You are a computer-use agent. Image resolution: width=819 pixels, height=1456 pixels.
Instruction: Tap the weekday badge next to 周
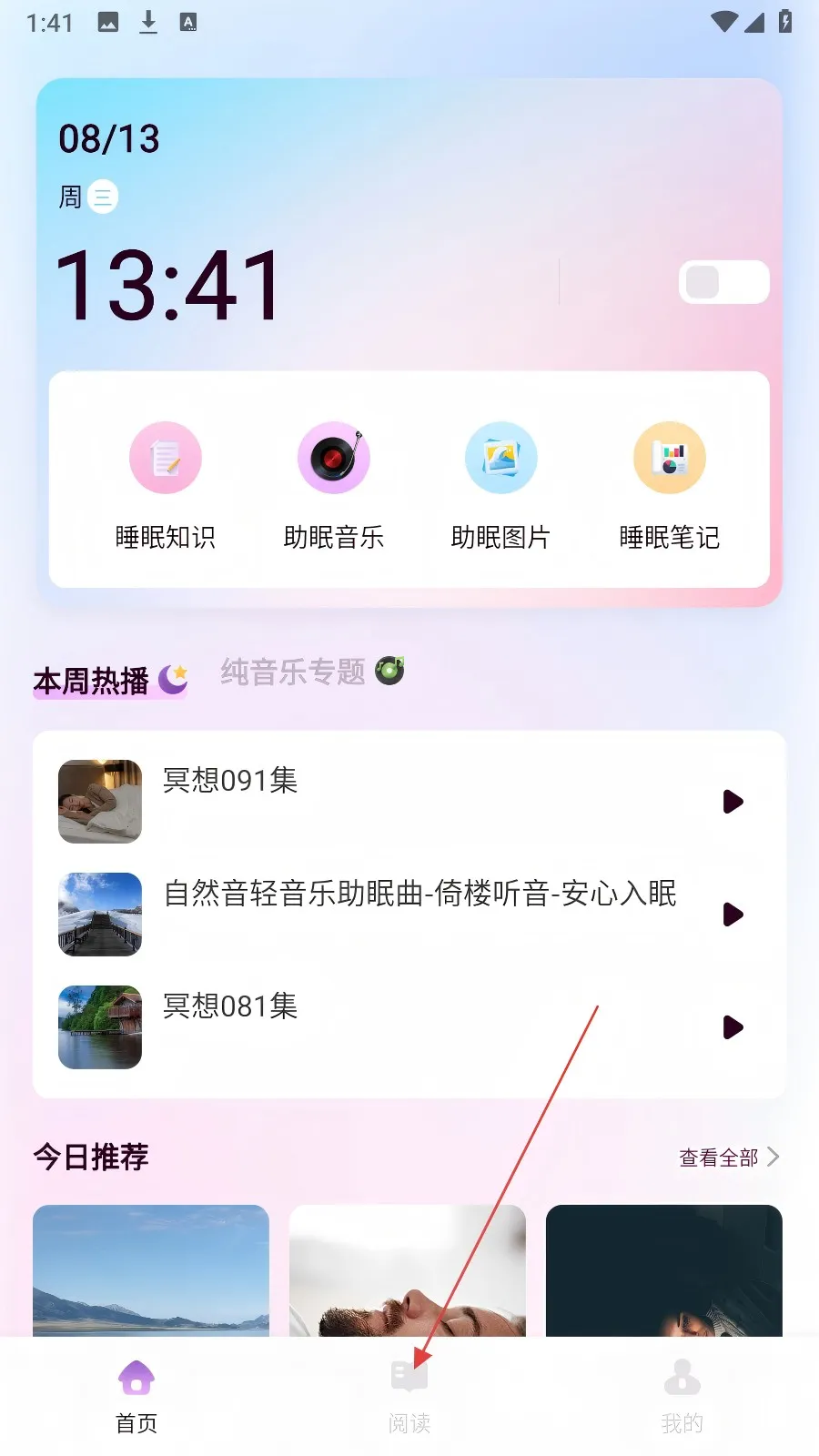(103, 197)
